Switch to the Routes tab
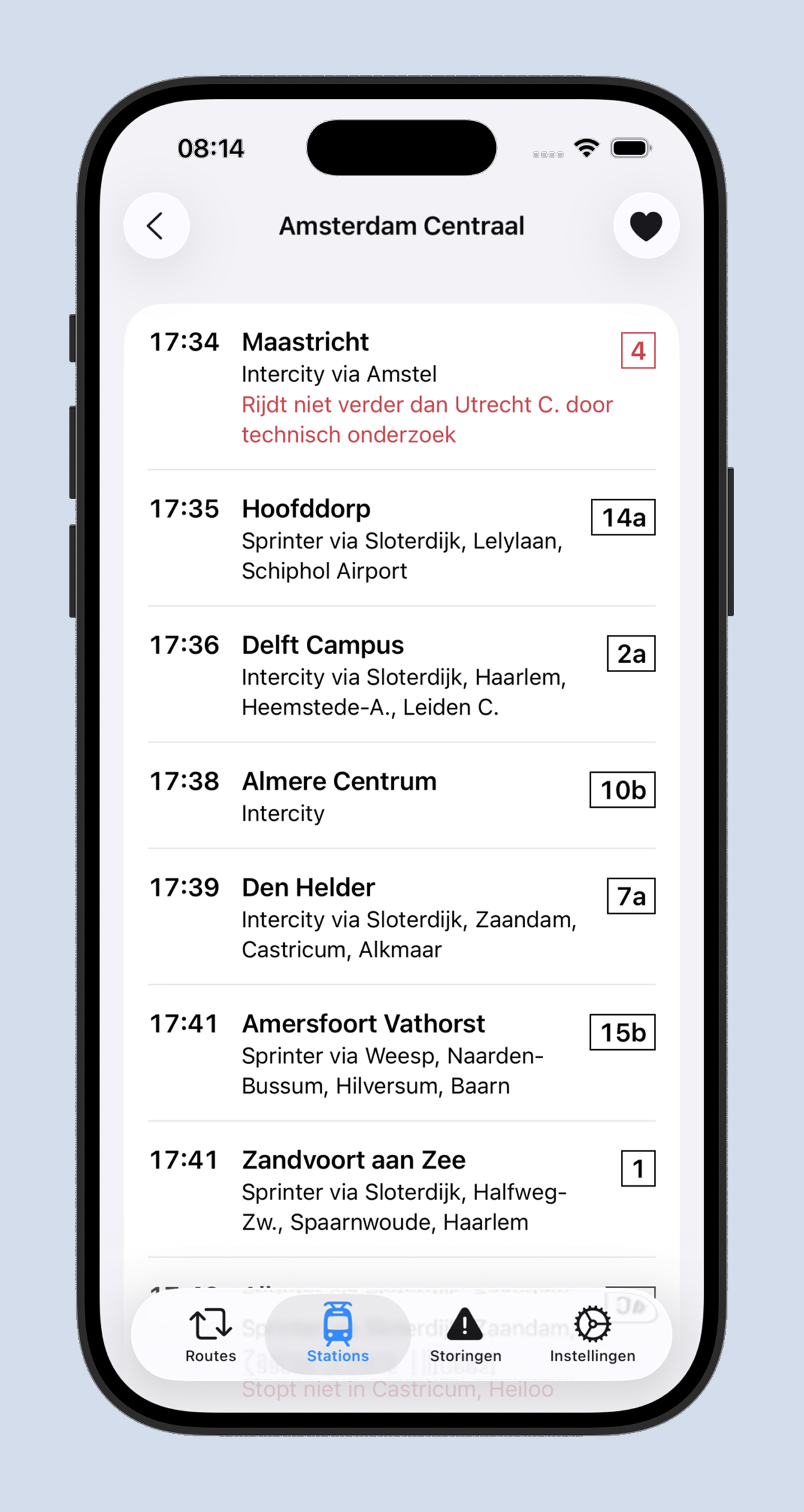This screenshot has height=1512, width=804. (x=210, y=1335)
